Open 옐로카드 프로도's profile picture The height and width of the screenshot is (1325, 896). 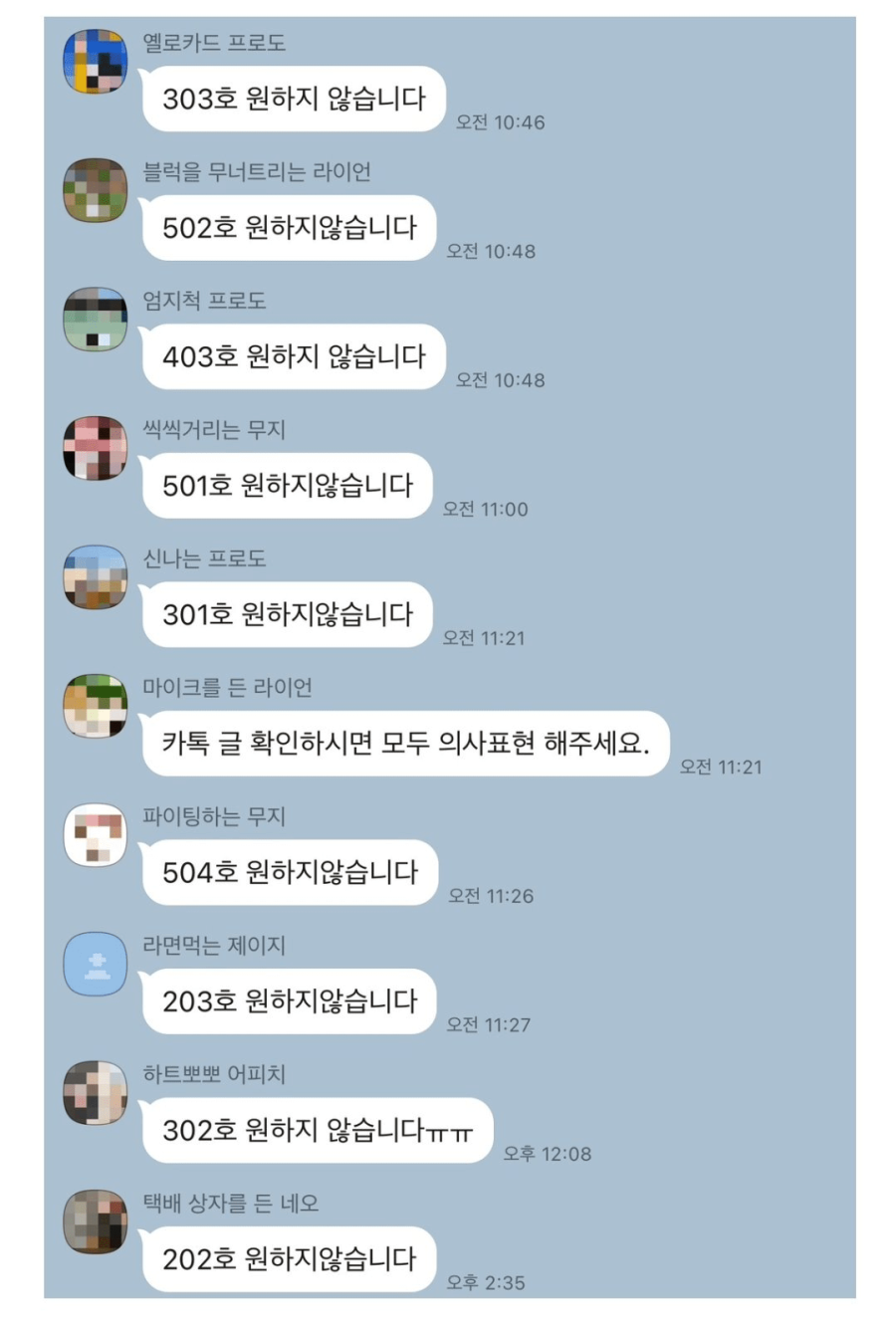(96, 62)
